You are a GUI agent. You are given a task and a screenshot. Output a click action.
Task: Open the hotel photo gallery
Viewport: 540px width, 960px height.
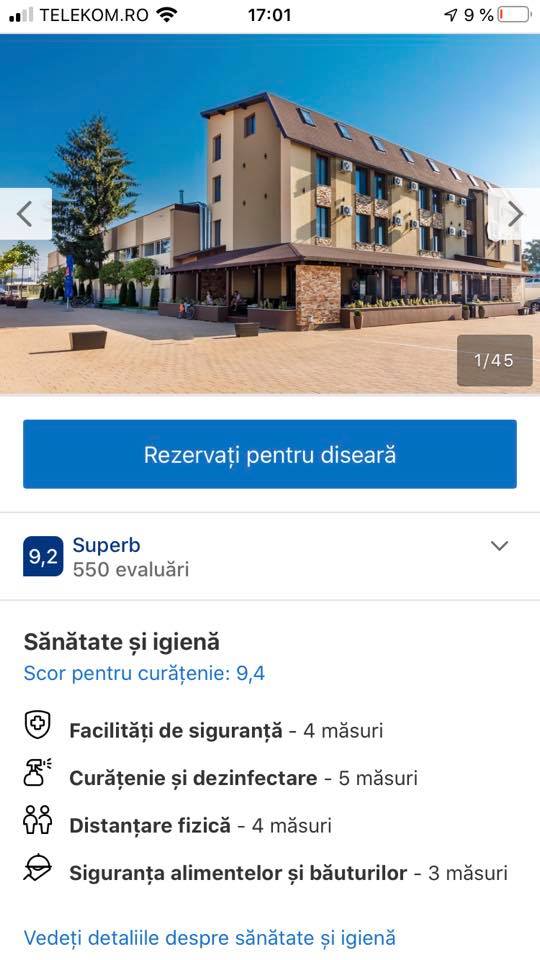coord(270,214)
